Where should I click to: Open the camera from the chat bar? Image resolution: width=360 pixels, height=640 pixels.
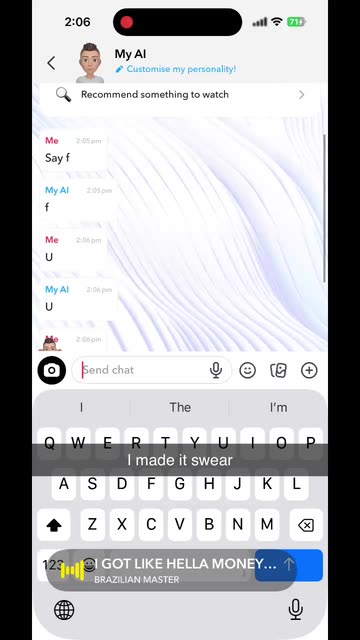(52, 370)
